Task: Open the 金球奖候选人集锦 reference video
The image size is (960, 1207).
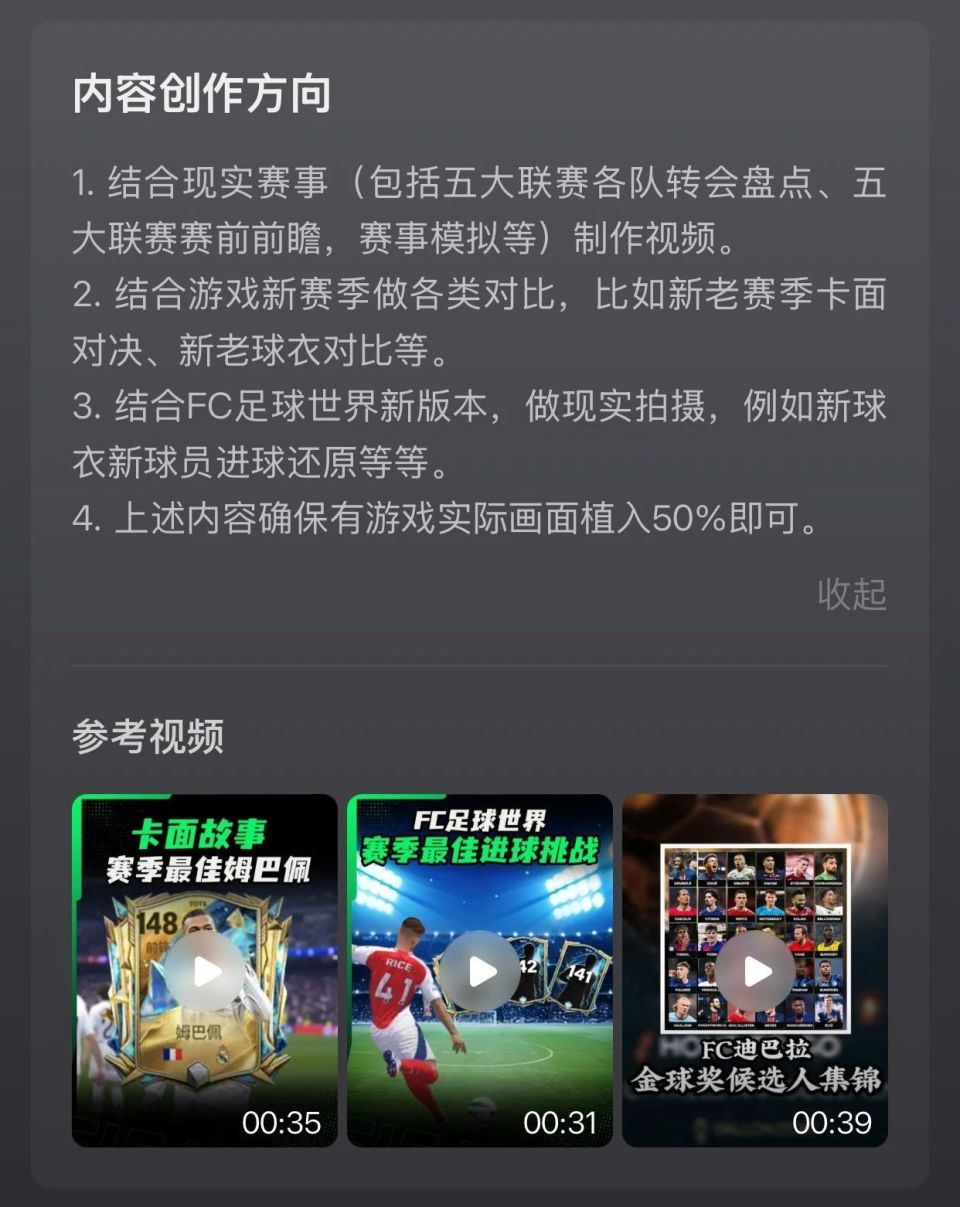Action: coord(755,970)
